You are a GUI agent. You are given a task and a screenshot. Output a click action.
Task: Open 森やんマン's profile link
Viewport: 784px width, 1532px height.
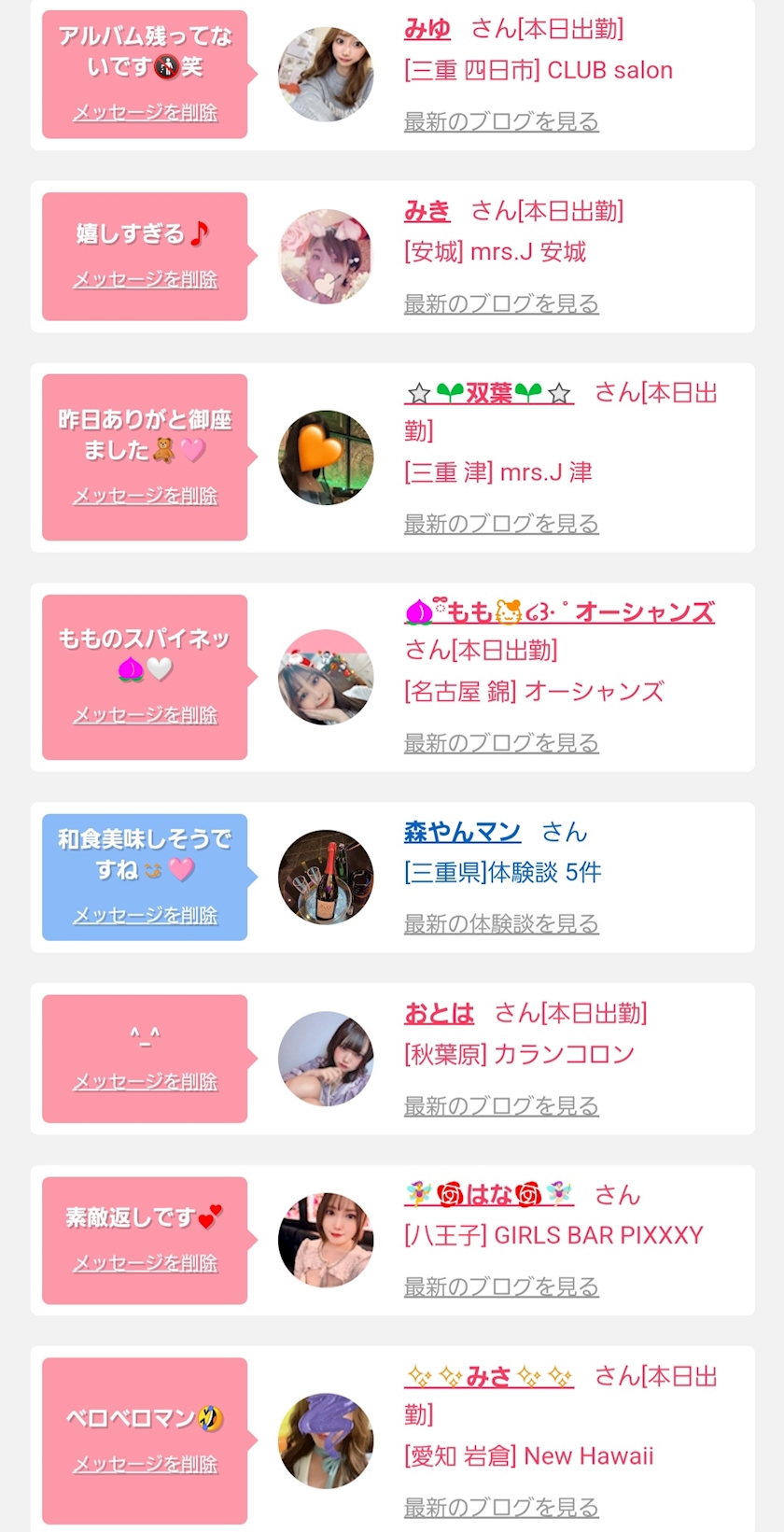click(x=462, y=831)
